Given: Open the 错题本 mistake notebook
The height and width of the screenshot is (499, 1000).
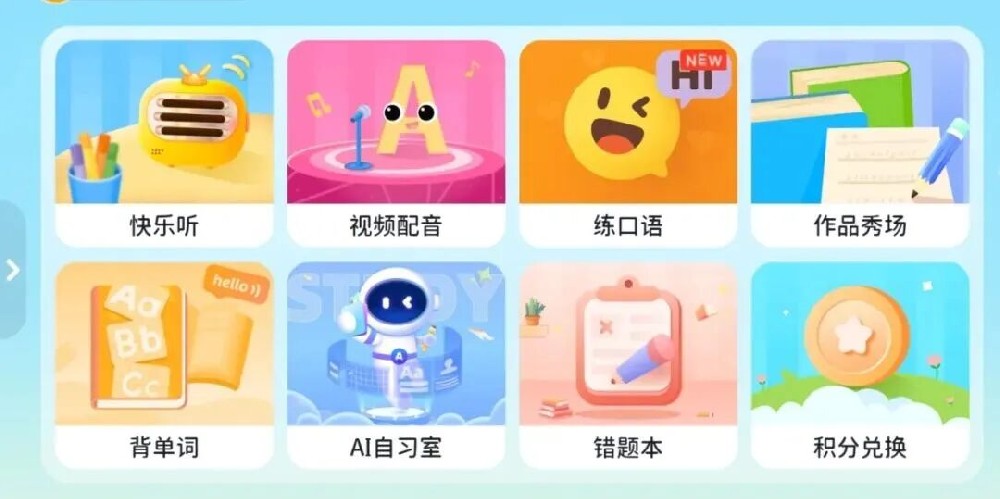Looking at the screenshot, I should pos(628,365).
